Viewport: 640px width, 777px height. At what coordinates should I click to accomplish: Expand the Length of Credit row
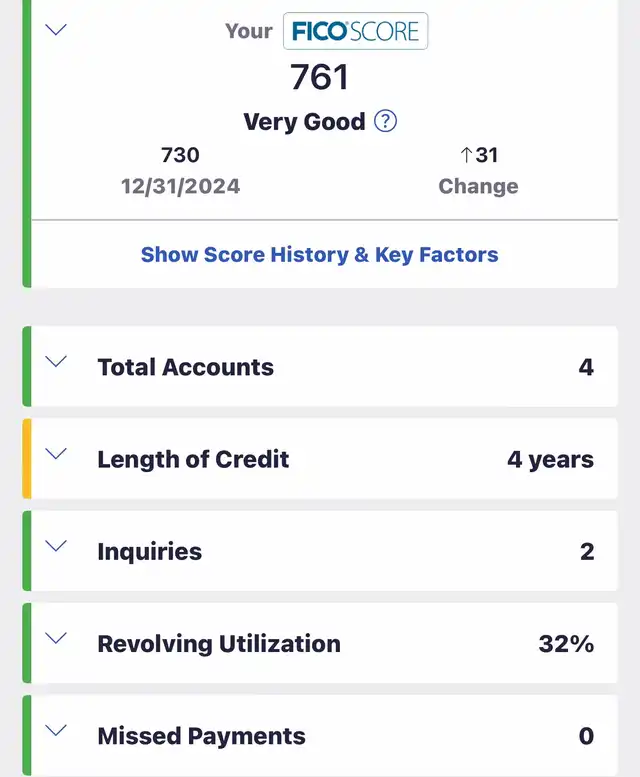click(57, 455)
